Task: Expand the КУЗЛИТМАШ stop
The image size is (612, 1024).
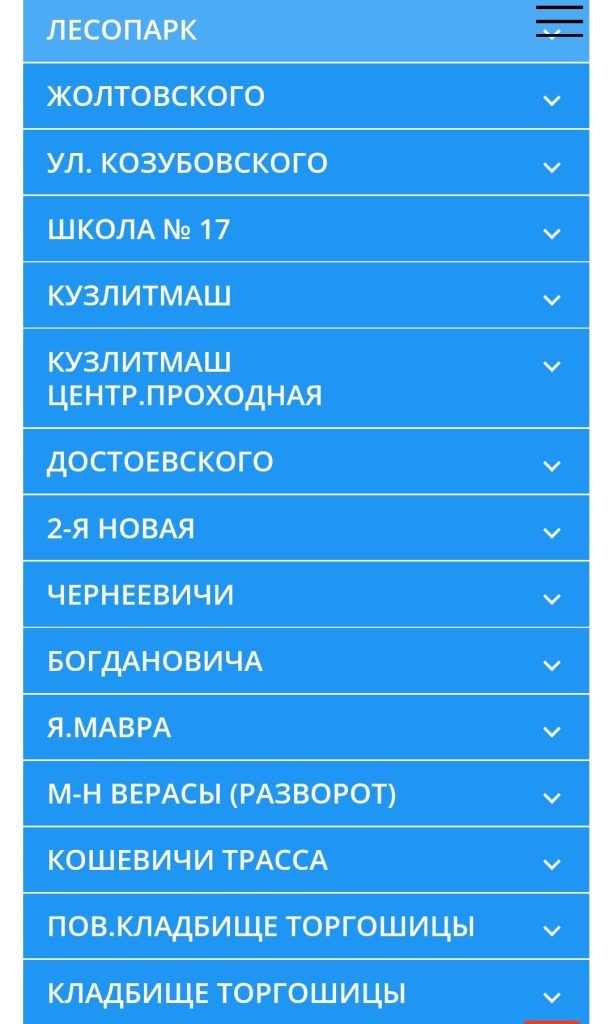Action: point(305,296)
